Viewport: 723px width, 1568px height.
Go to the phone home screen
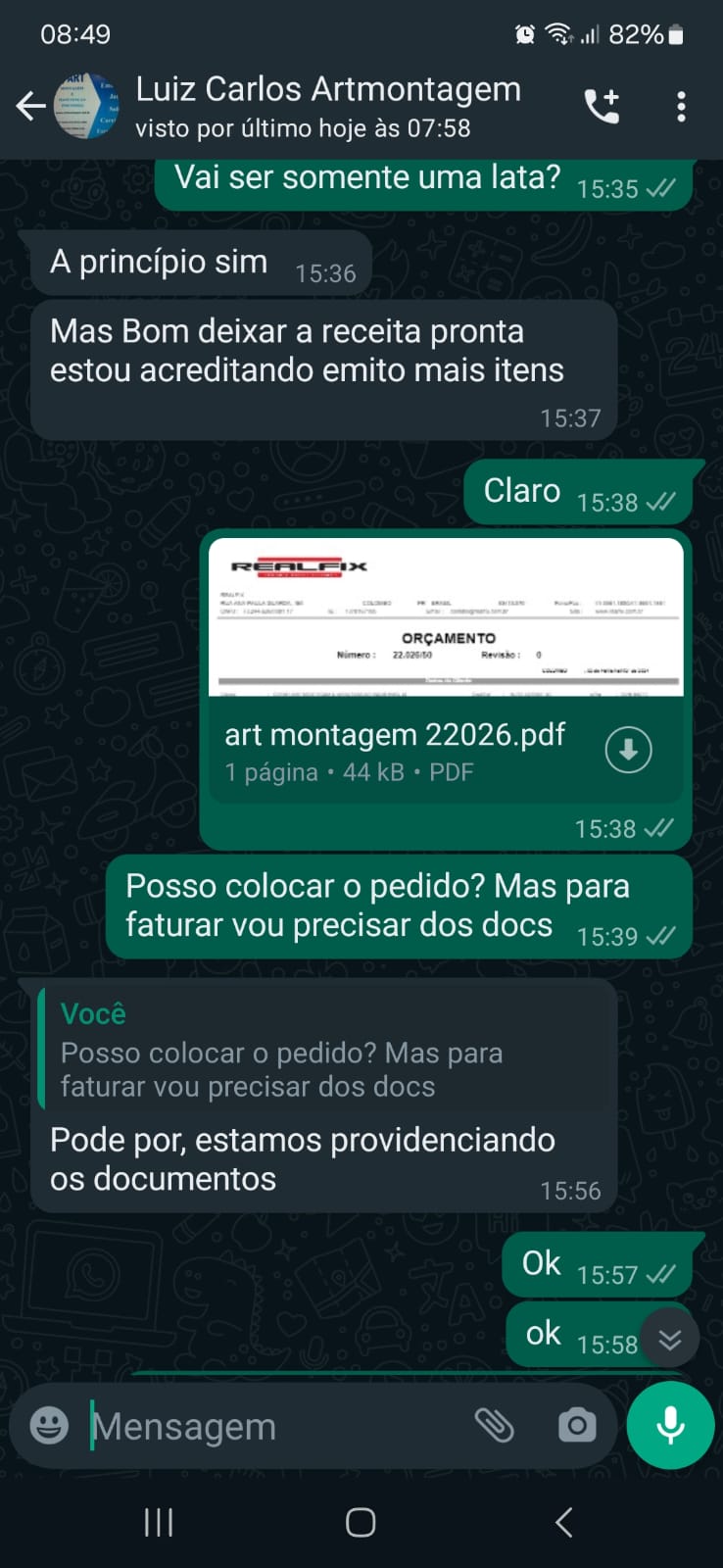tap(361, 1522)
